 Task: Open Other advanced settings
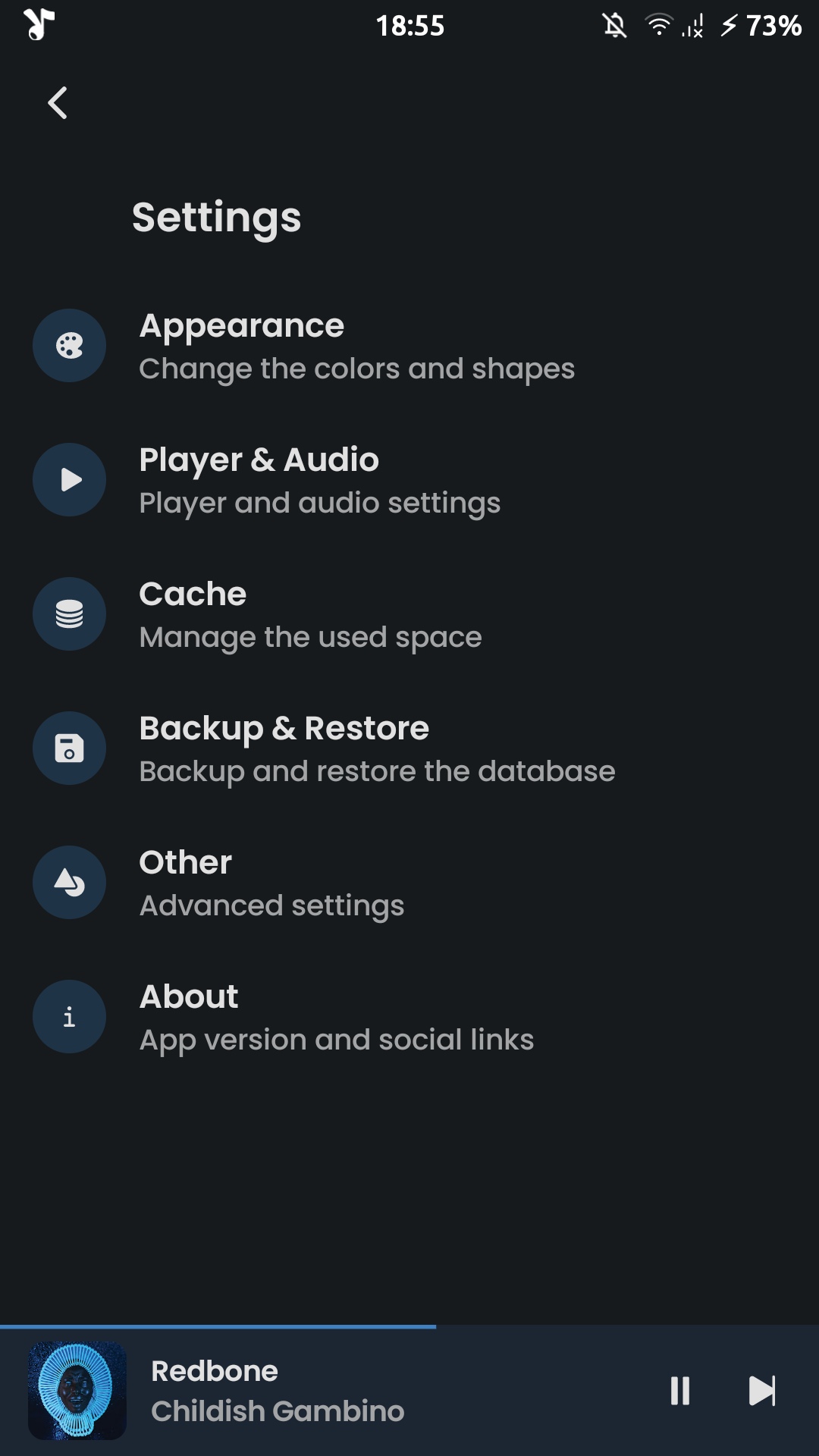click(x=271, y=883)
